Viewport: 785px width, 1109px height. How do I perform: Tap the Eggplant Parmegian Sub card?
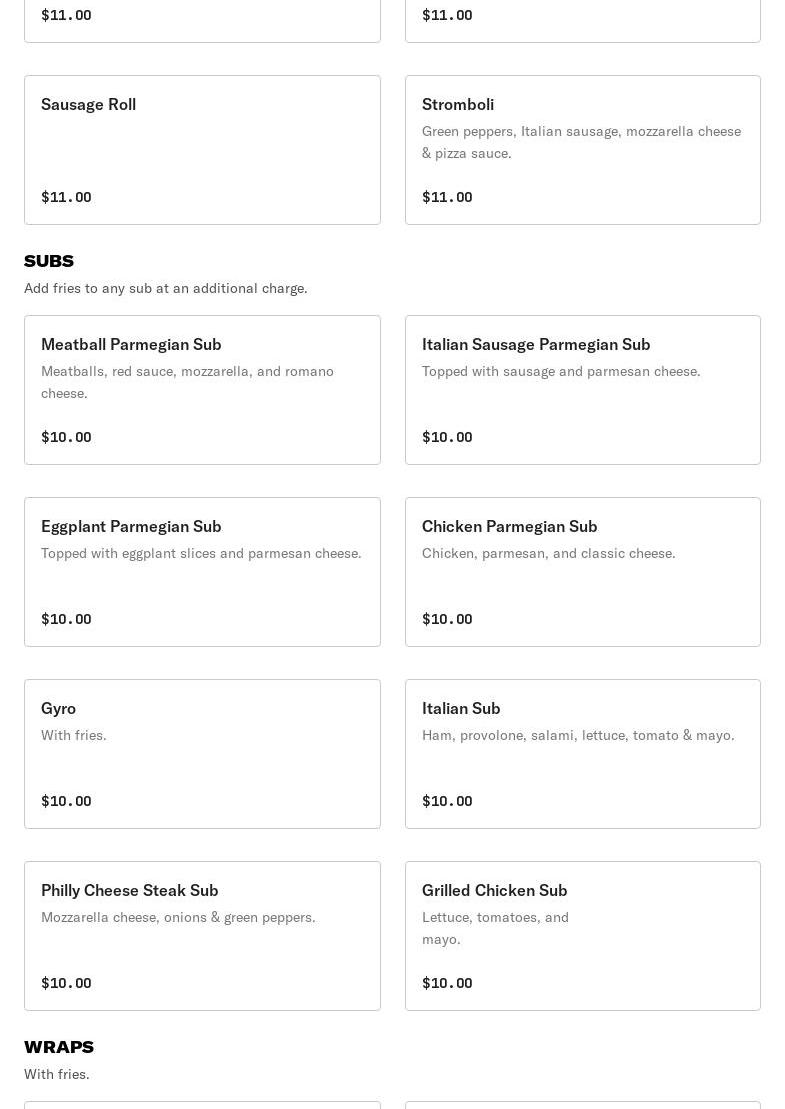[x=202, y=572]
